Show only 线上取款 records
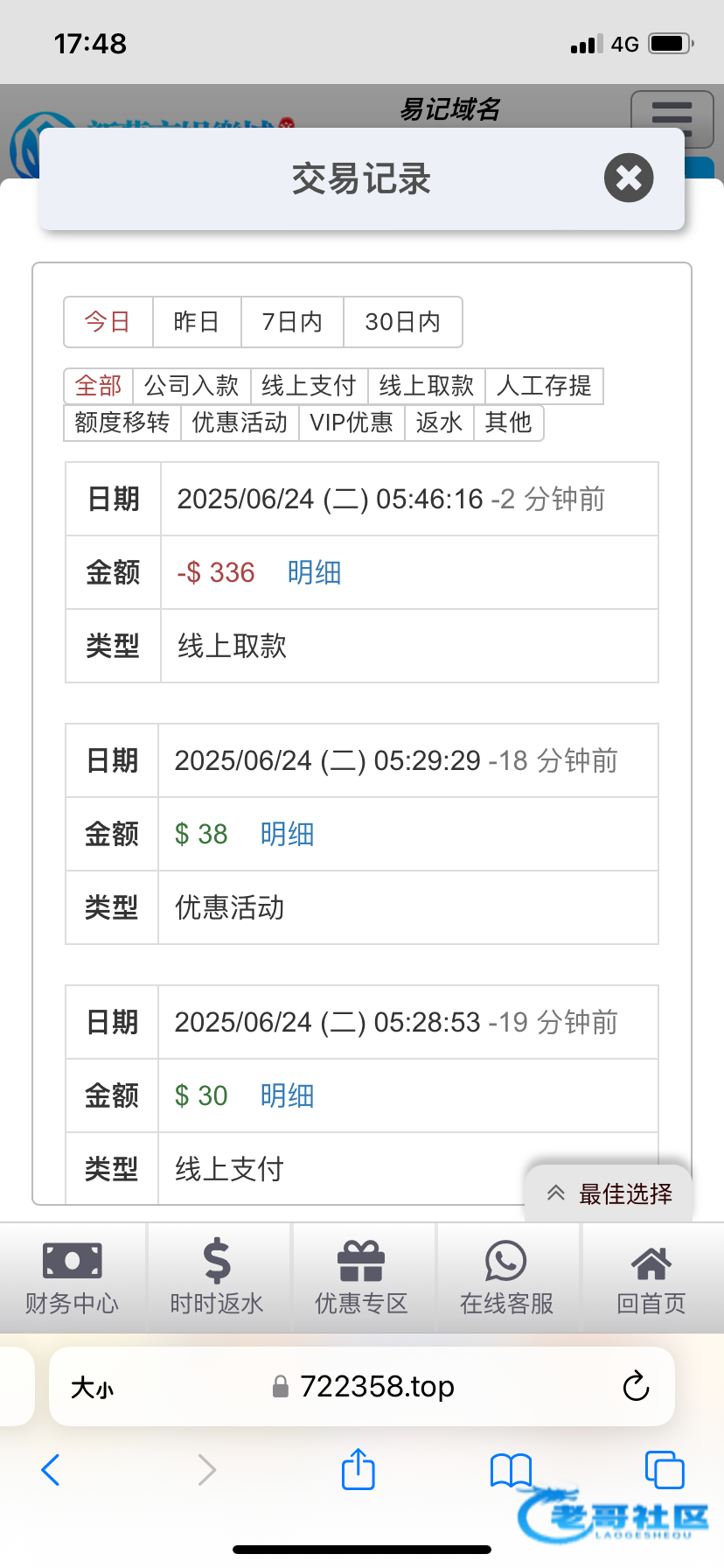This screenshot has height=1568, width=724. [426, 386]
